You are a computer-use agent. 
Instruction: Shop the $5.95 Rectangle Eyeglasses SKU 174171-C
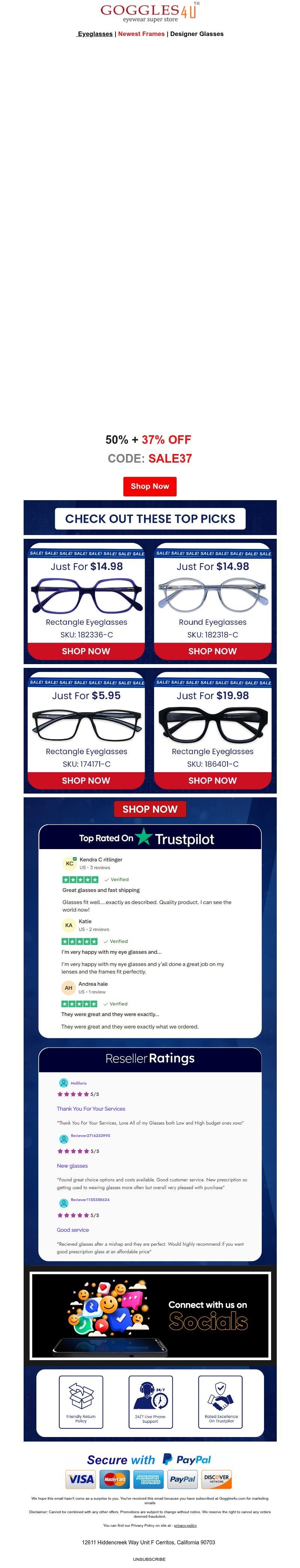[86, 780]
